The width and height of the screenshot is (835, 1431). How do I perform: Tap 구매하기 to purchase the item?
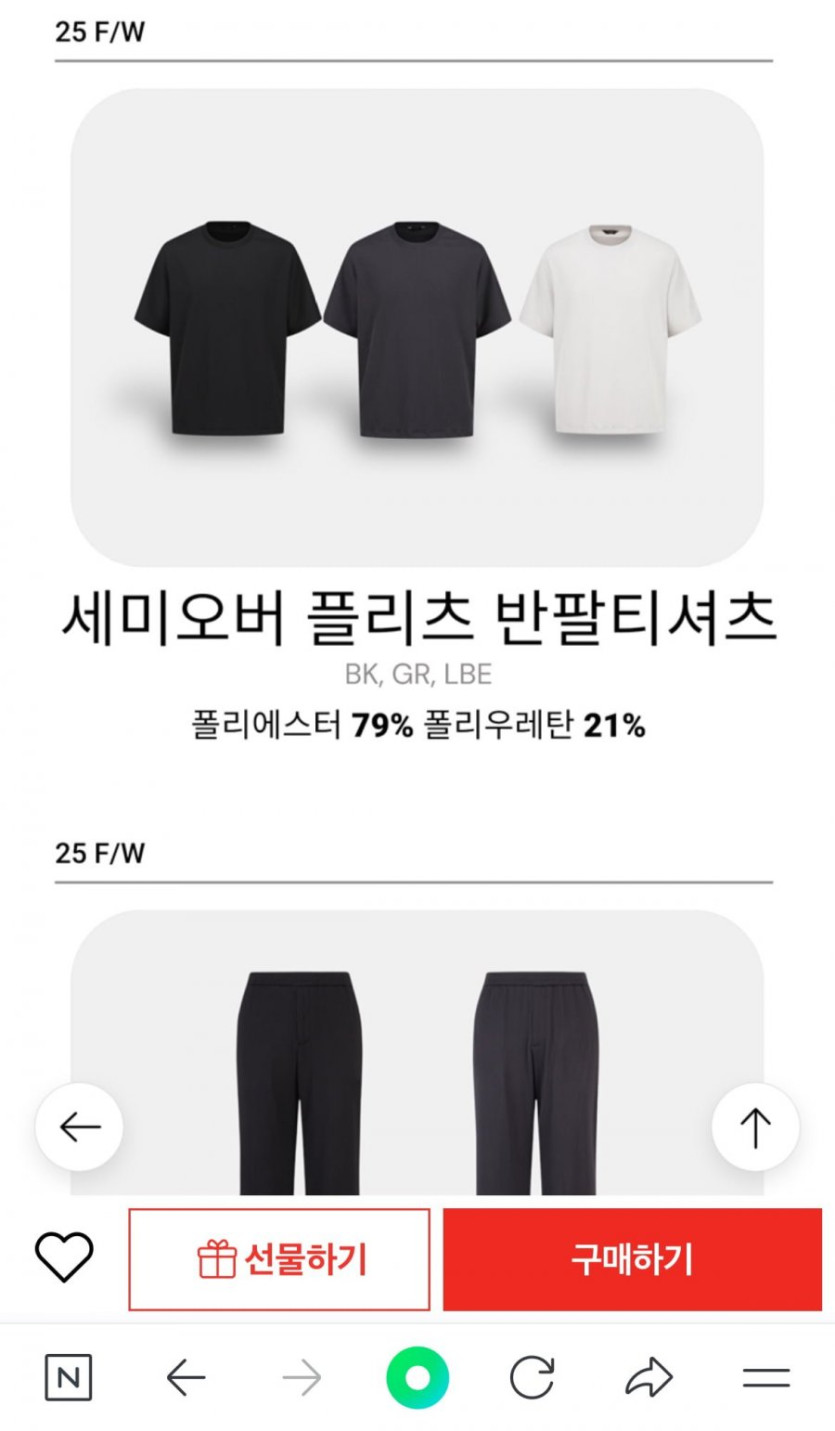(632, 1259)
